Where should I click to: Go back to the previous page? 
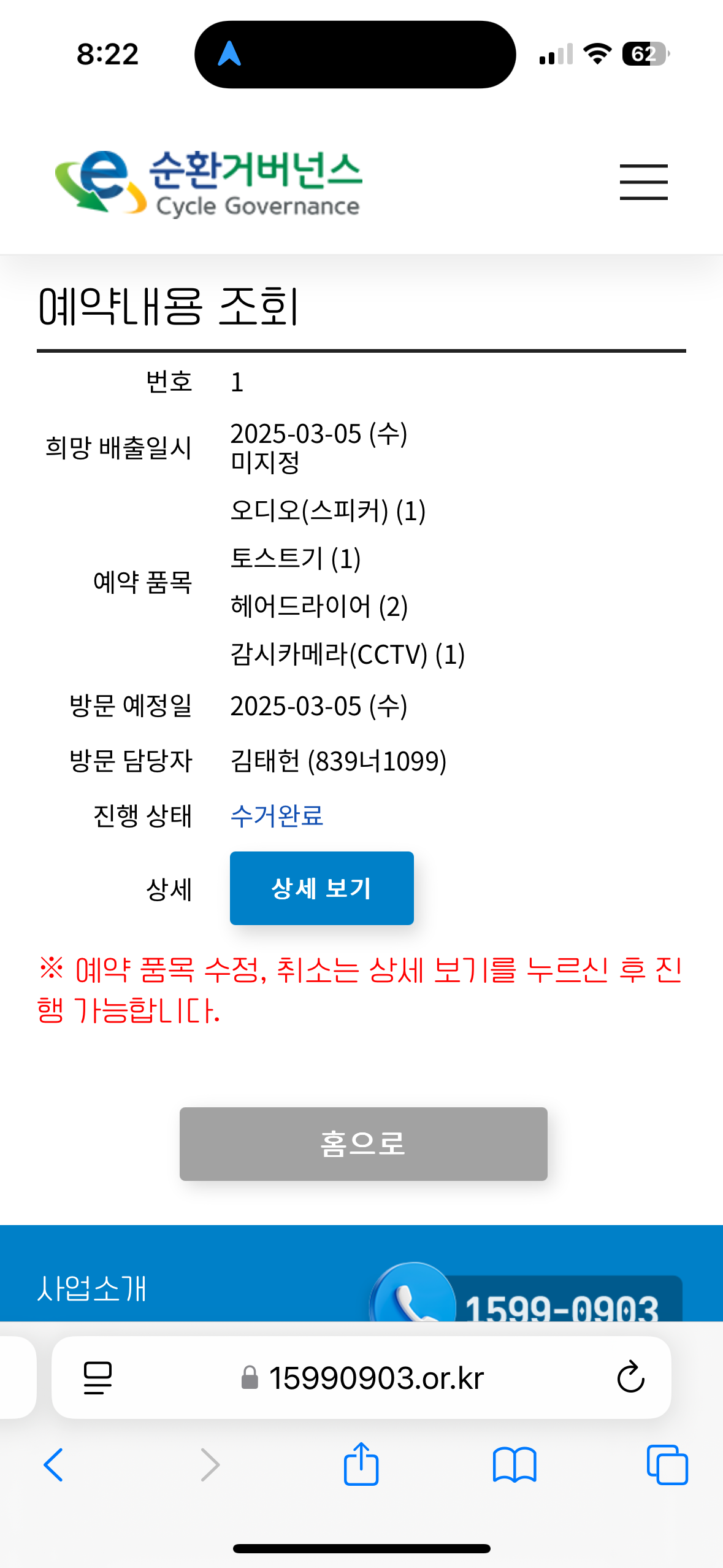54,1465
